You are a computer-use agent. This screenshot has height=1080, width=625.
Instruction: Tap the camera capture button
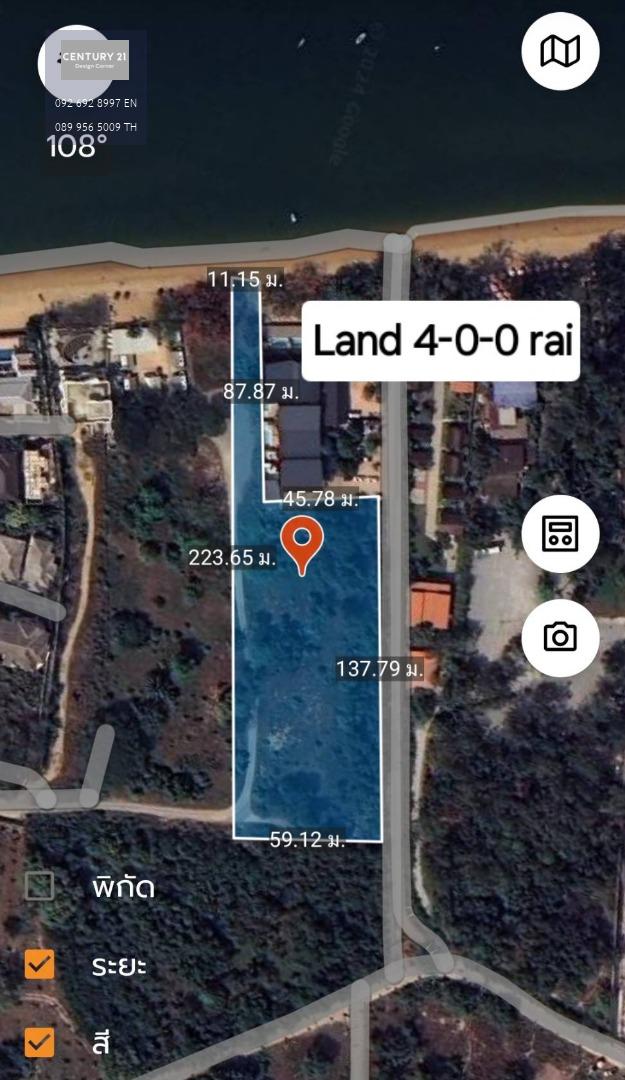pos(560,637)
